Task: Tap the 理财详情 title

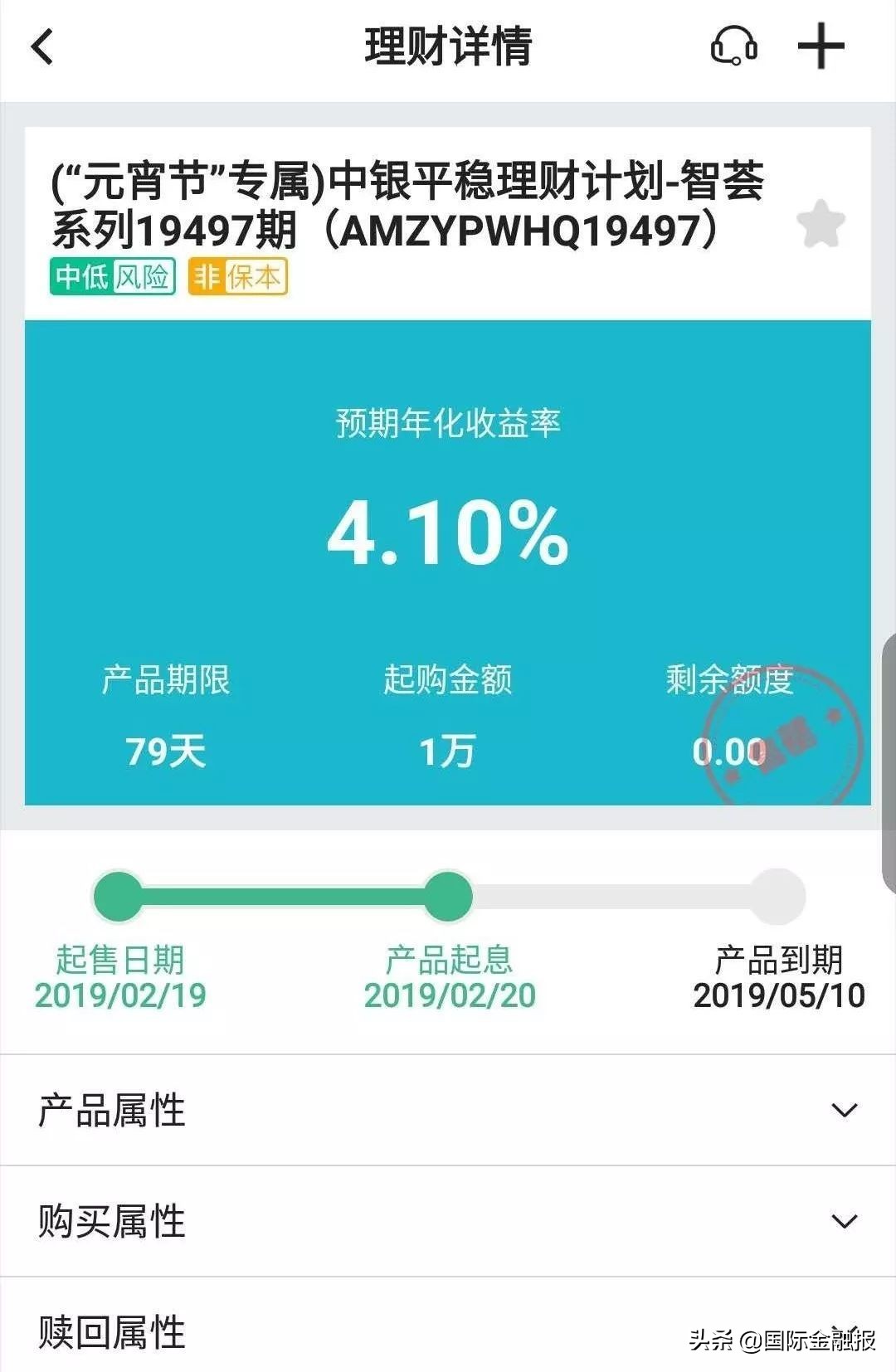Action: point(448,47)
